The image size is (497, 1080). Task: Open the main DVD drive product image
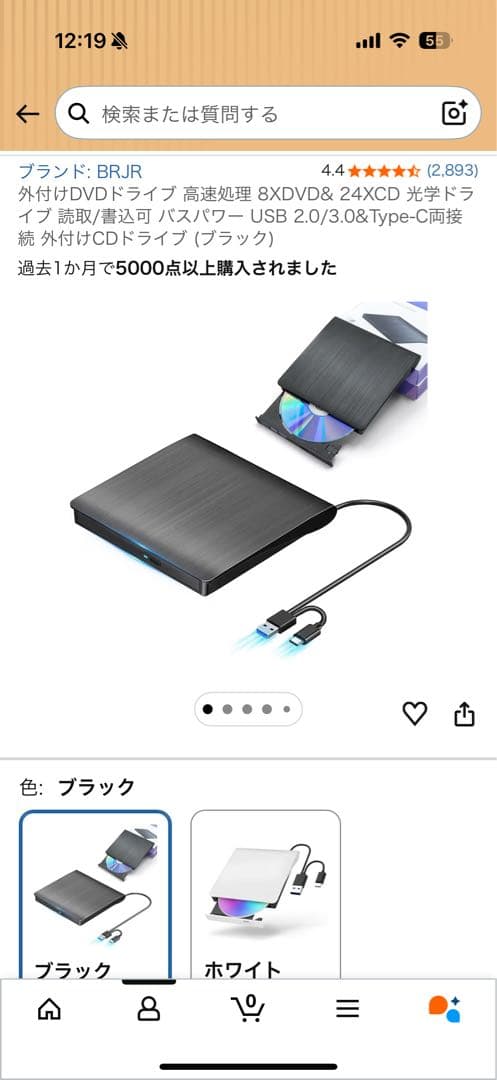click(x=248, y=479)
